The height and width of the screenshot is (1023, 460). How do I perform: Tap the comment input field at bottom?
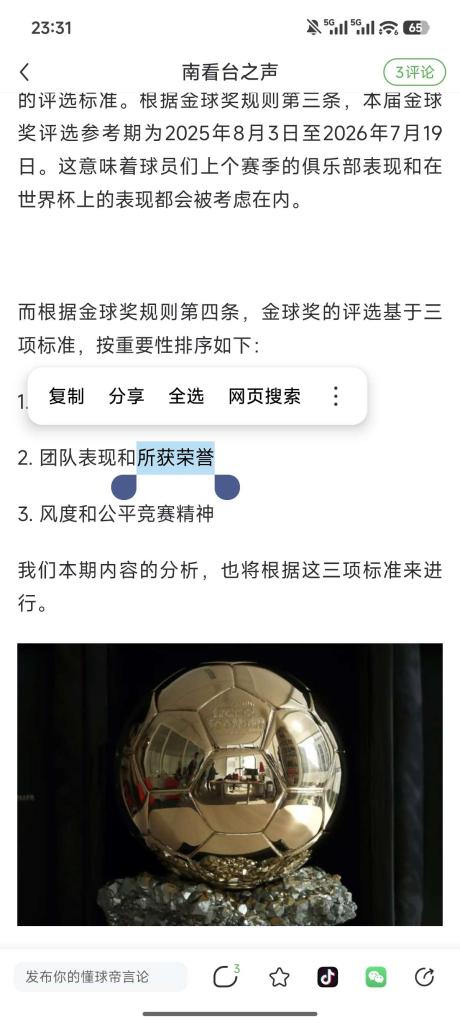100,977
